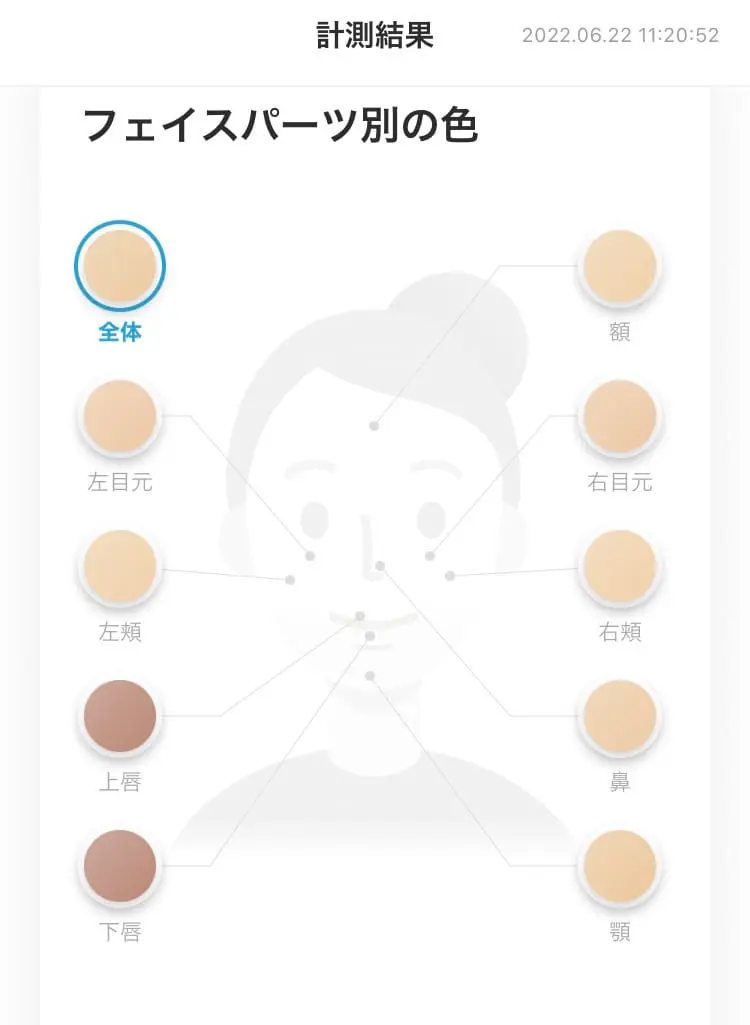750x1025 pixels.
Task: Select the 額 forehead color swatch
Action: [x=620, y=266]
